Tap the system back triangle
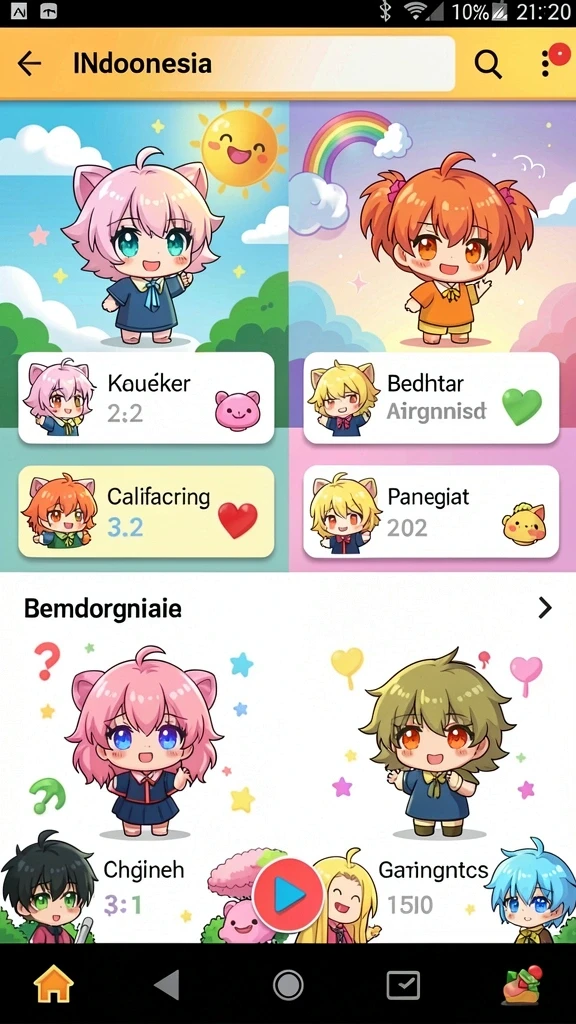 167,984
